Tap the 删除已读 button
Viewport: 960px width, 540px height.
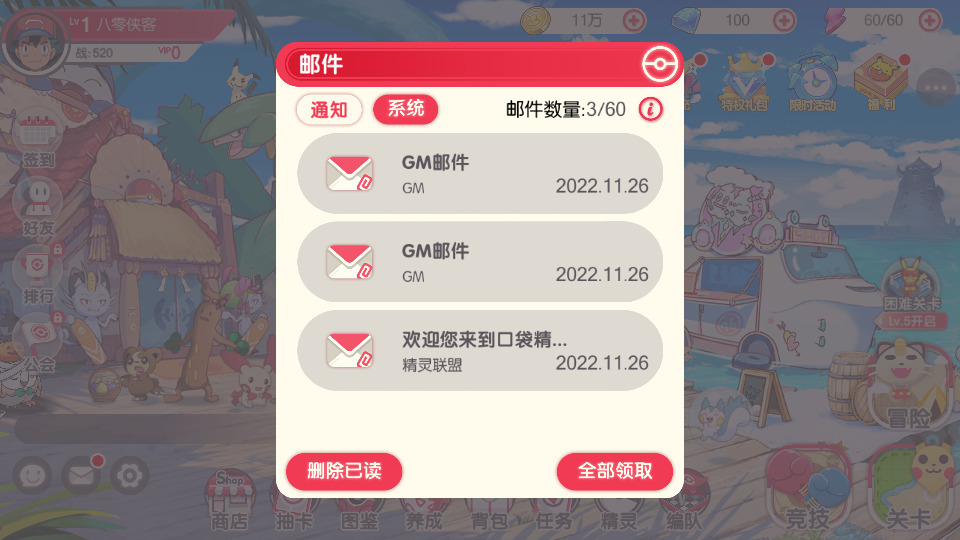[x=344, y=471]
